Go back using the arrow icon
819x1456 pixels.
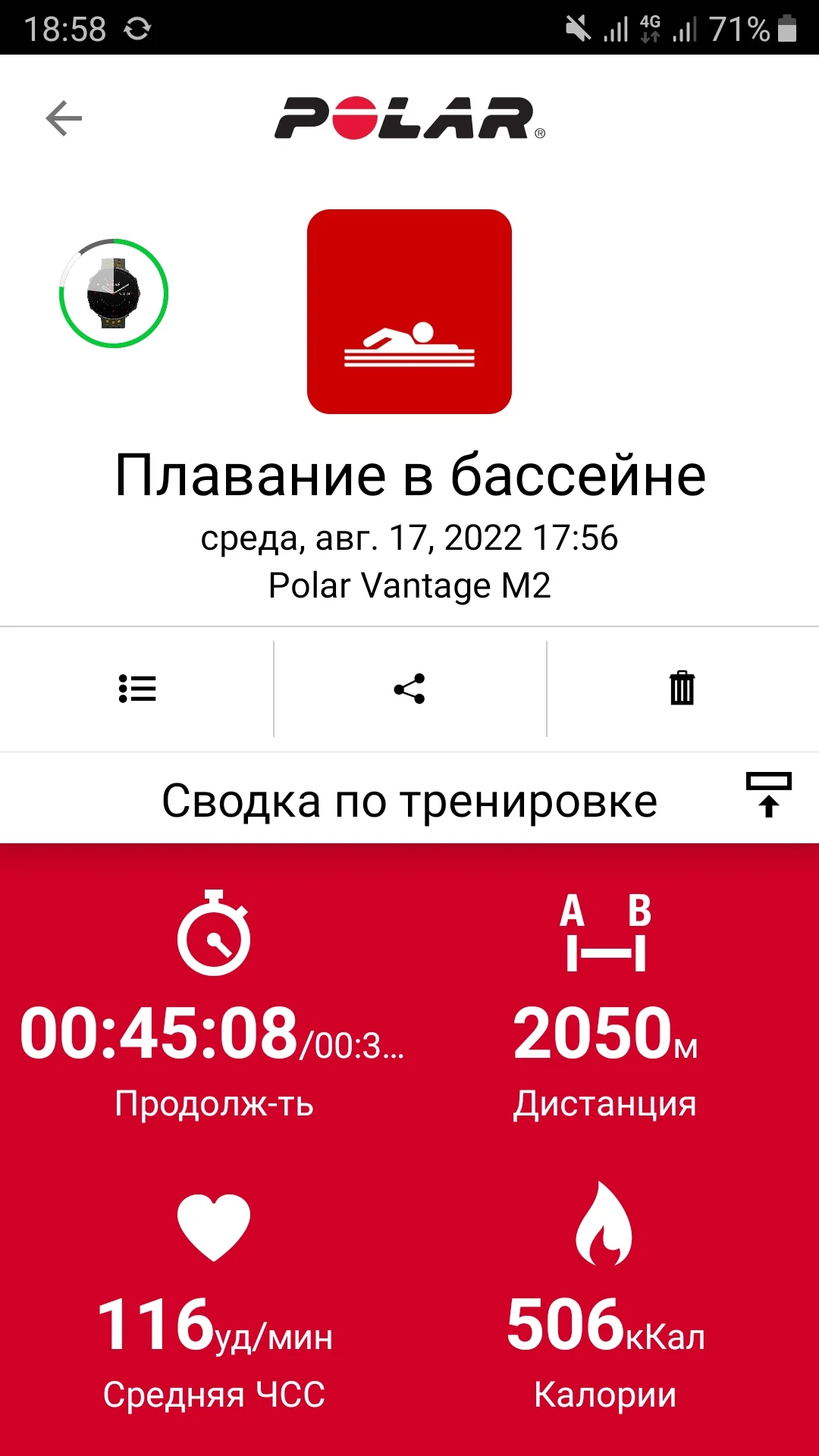pyautogui.click(x=64, y=118)
